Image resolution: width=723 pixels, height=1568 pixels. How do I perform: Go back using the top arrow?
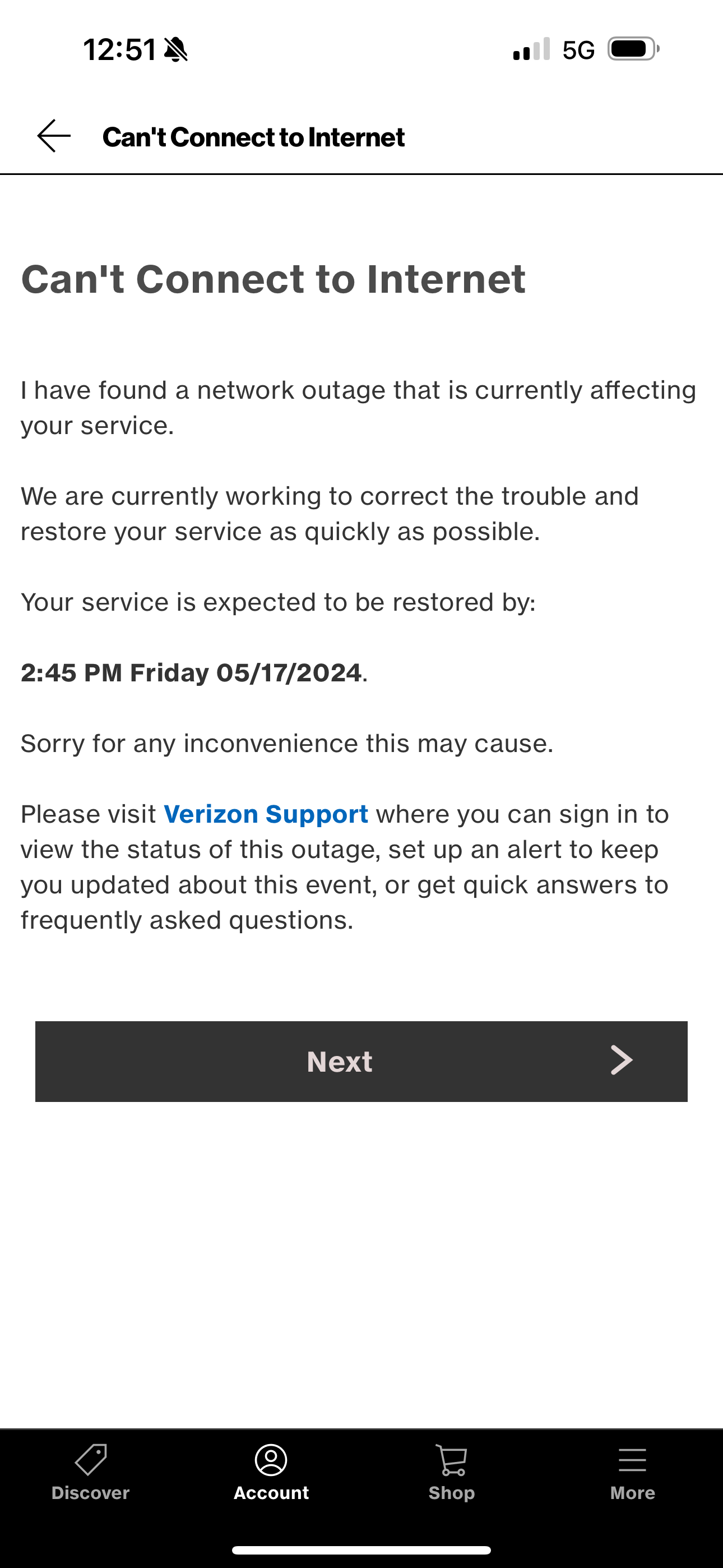point(54,136)
